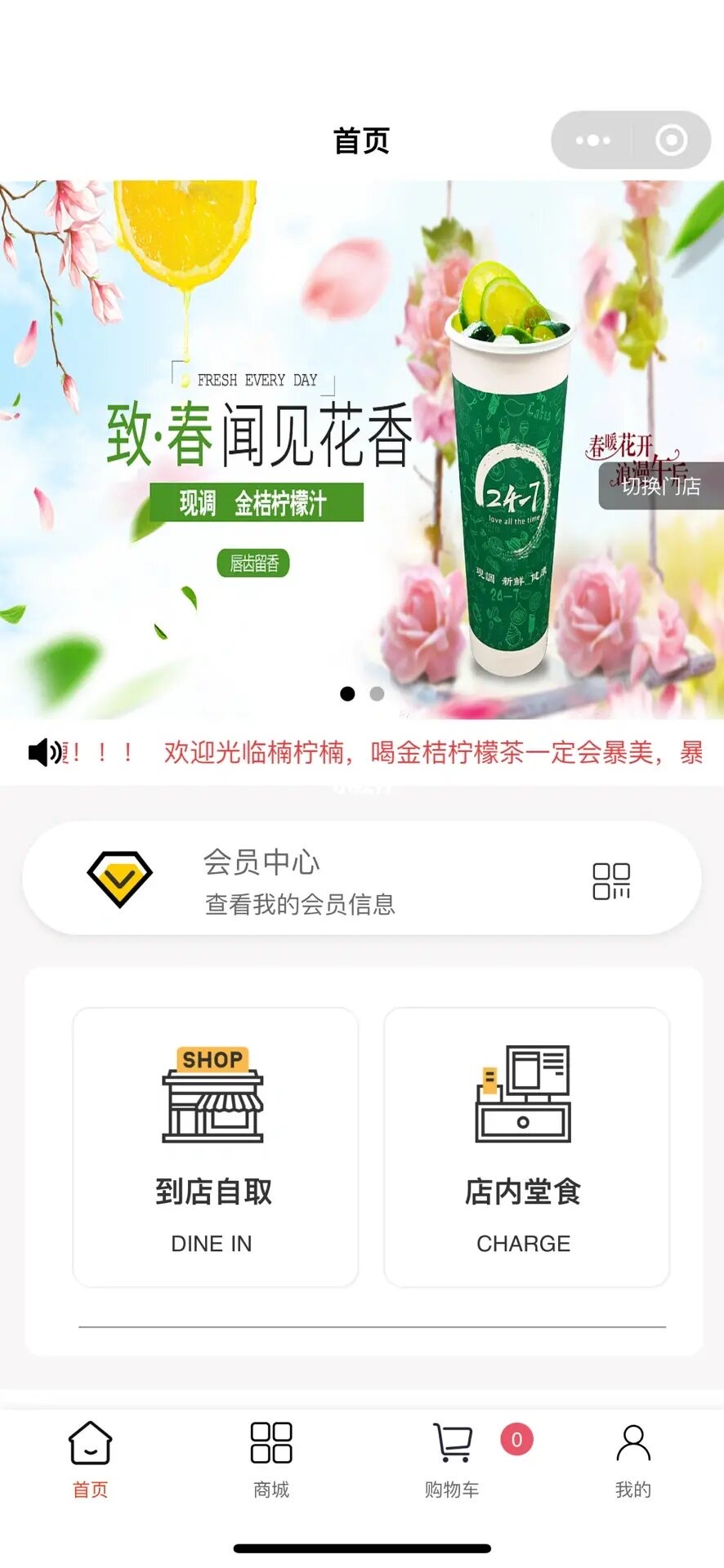The width and height of the screenshot is (724, 1568).
Task: Close the mini program via circle button
Action: [671, 140]
